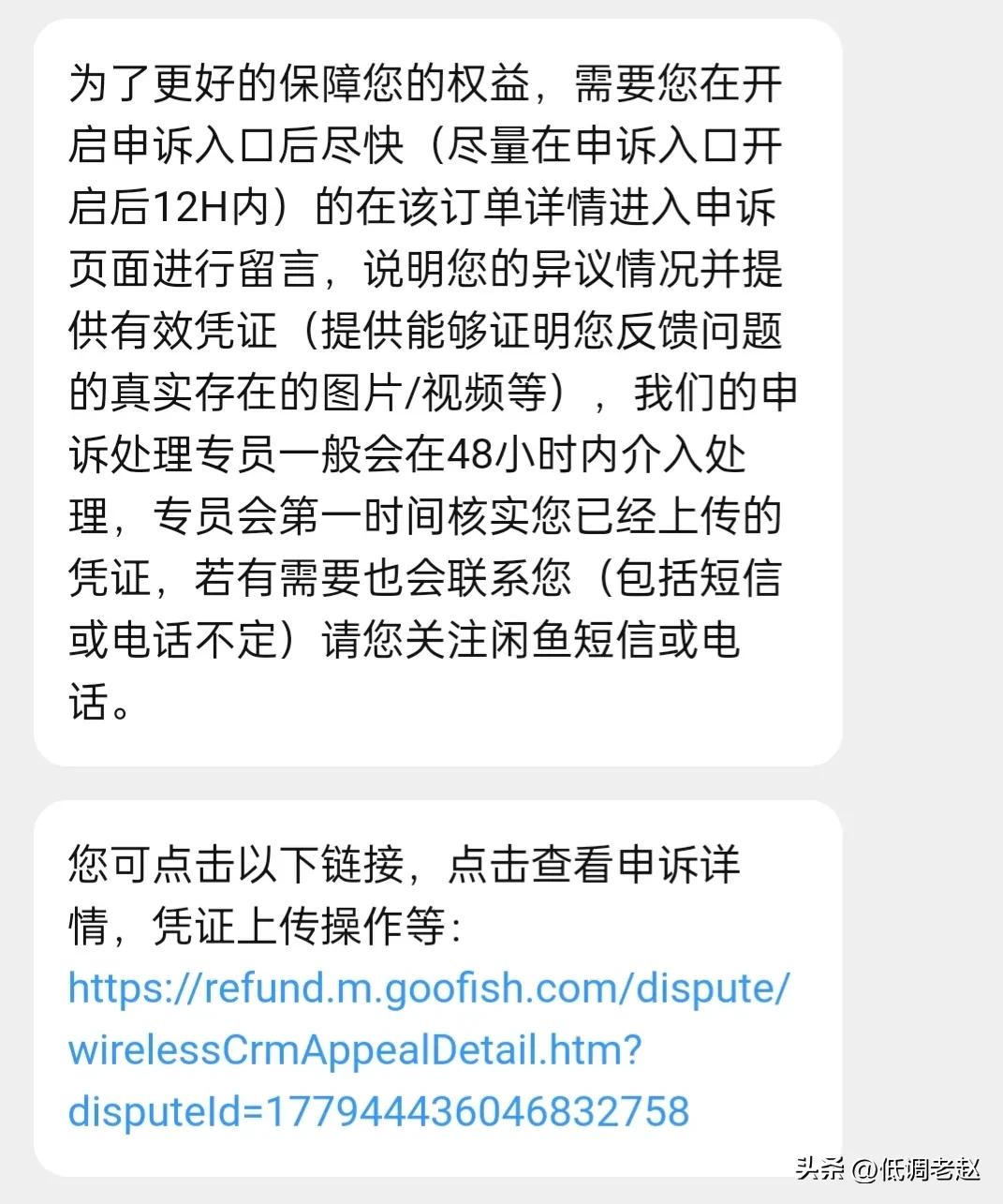Click the phrase 提供有效凭证
Viewport: 1003px width, 1204px height.
(169, 328)
